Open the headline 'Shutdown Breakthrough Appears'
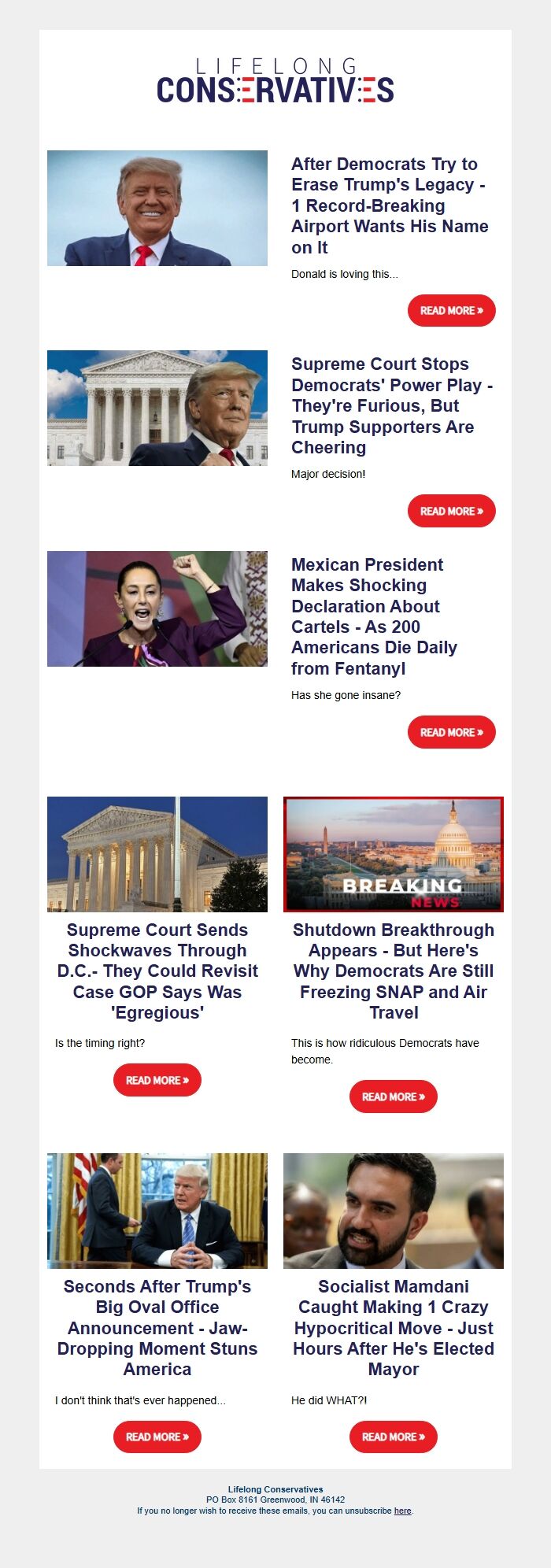The height and width of the screenshot is (1568, 551). click(393, 971)
